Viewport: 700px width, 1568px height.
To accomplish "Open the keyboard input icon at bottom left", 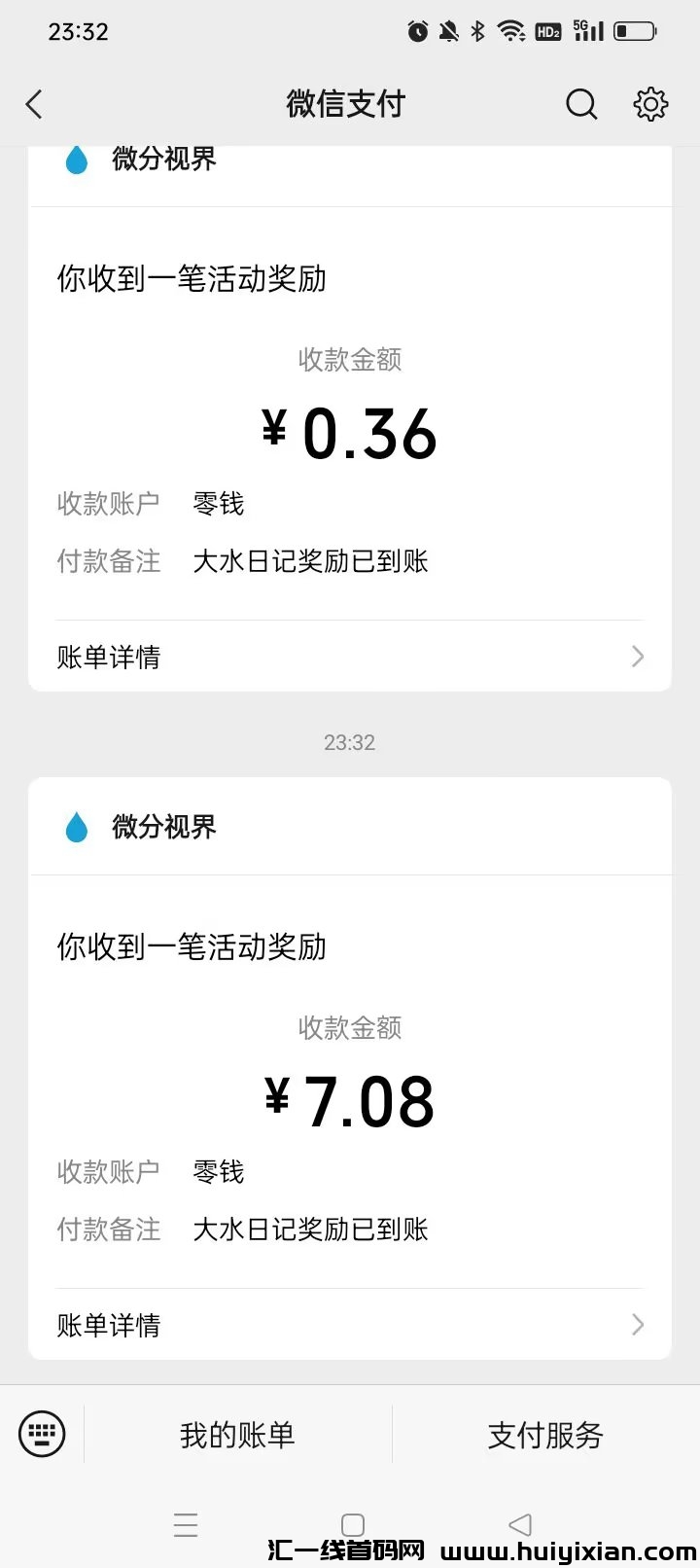I will tap(42, 1434).
